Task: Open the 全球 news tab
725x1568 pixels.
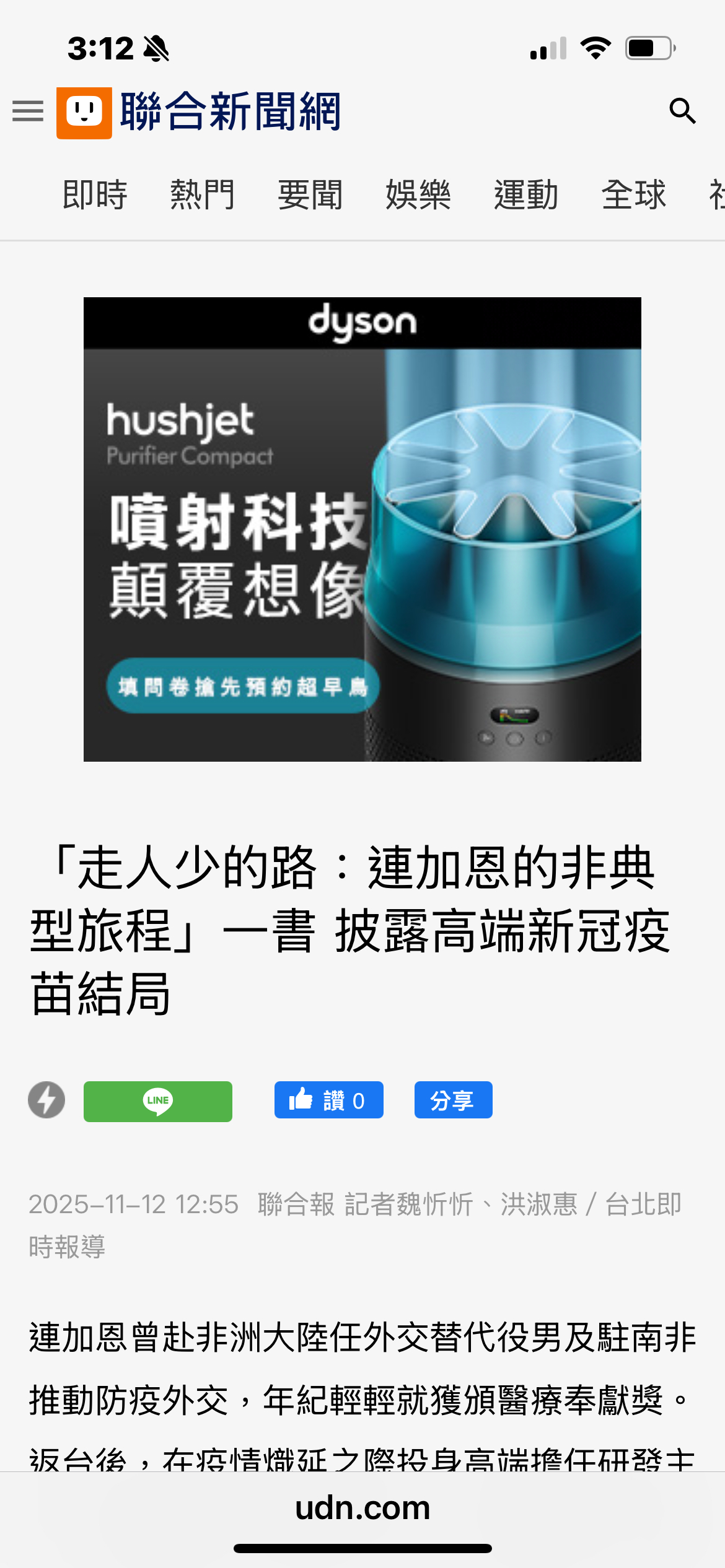Action: click(634, 195)
